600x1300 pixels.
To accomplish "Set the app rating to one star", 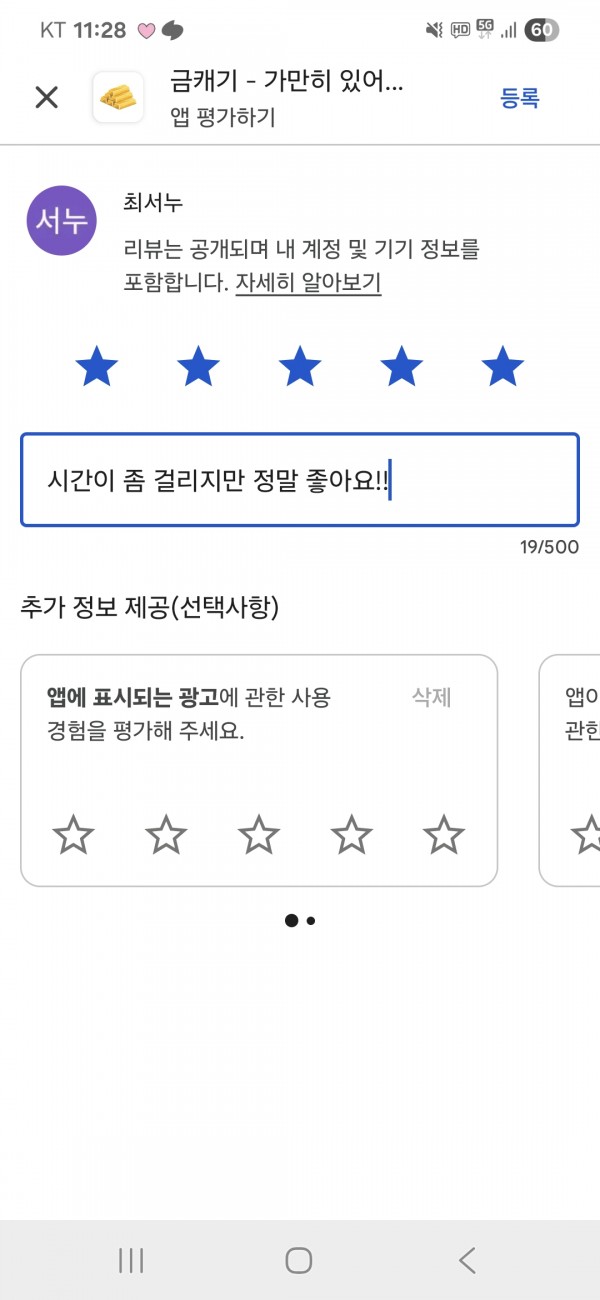I will tap(97, 367).
